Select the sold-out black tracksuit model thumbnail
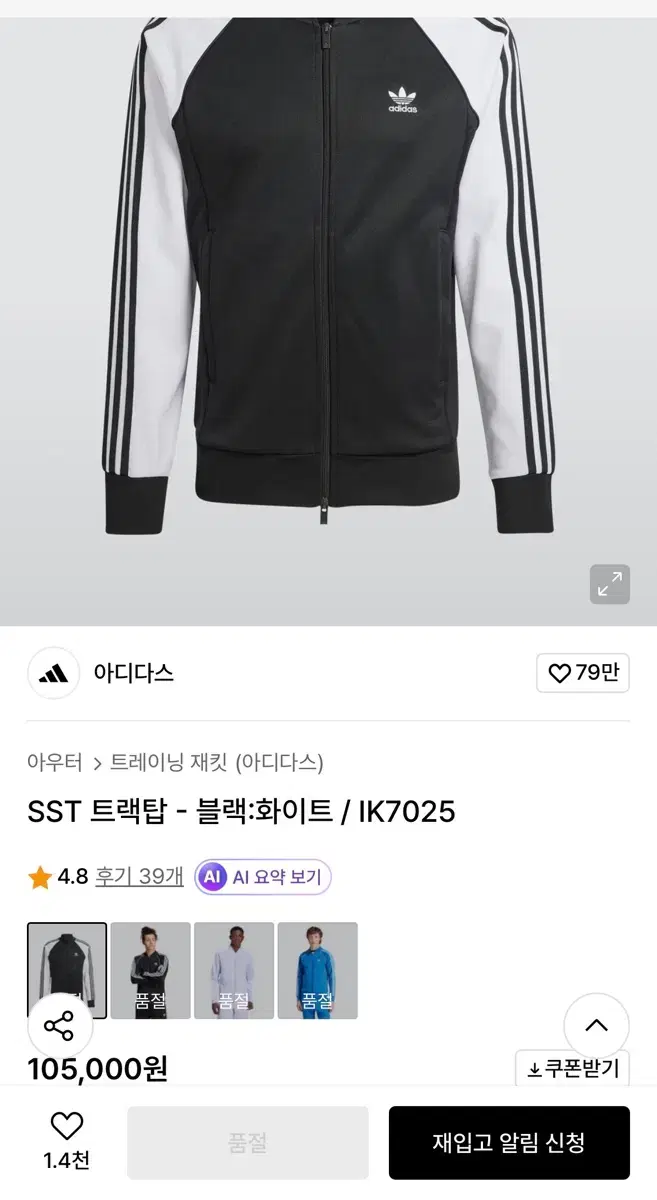Viewport: 657px width, 1200px height. point(150,970)
